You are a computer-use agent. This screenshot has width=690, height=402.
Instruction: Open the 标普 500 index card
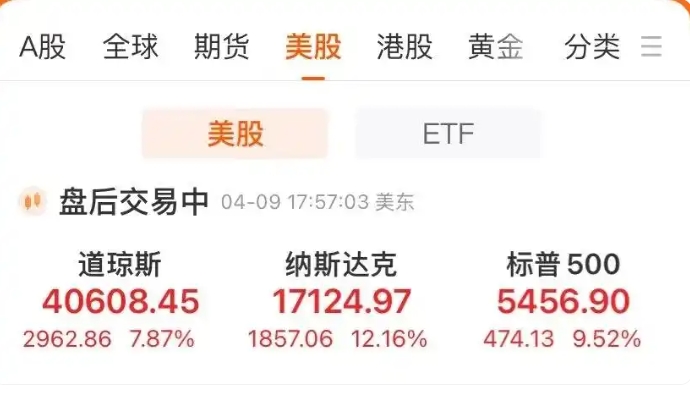(563, 300)
